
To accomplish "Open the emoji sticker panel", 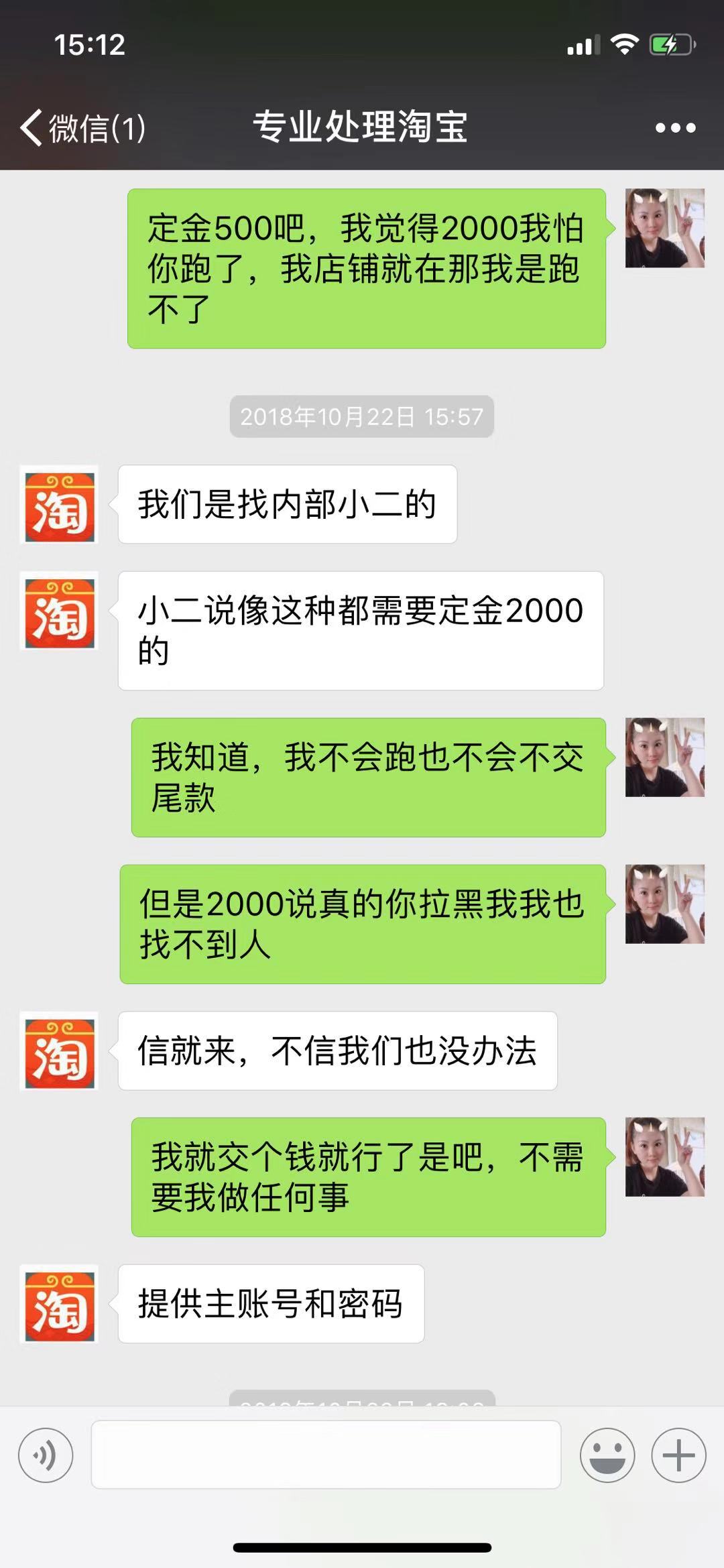I will click(x=607, y=1455).
